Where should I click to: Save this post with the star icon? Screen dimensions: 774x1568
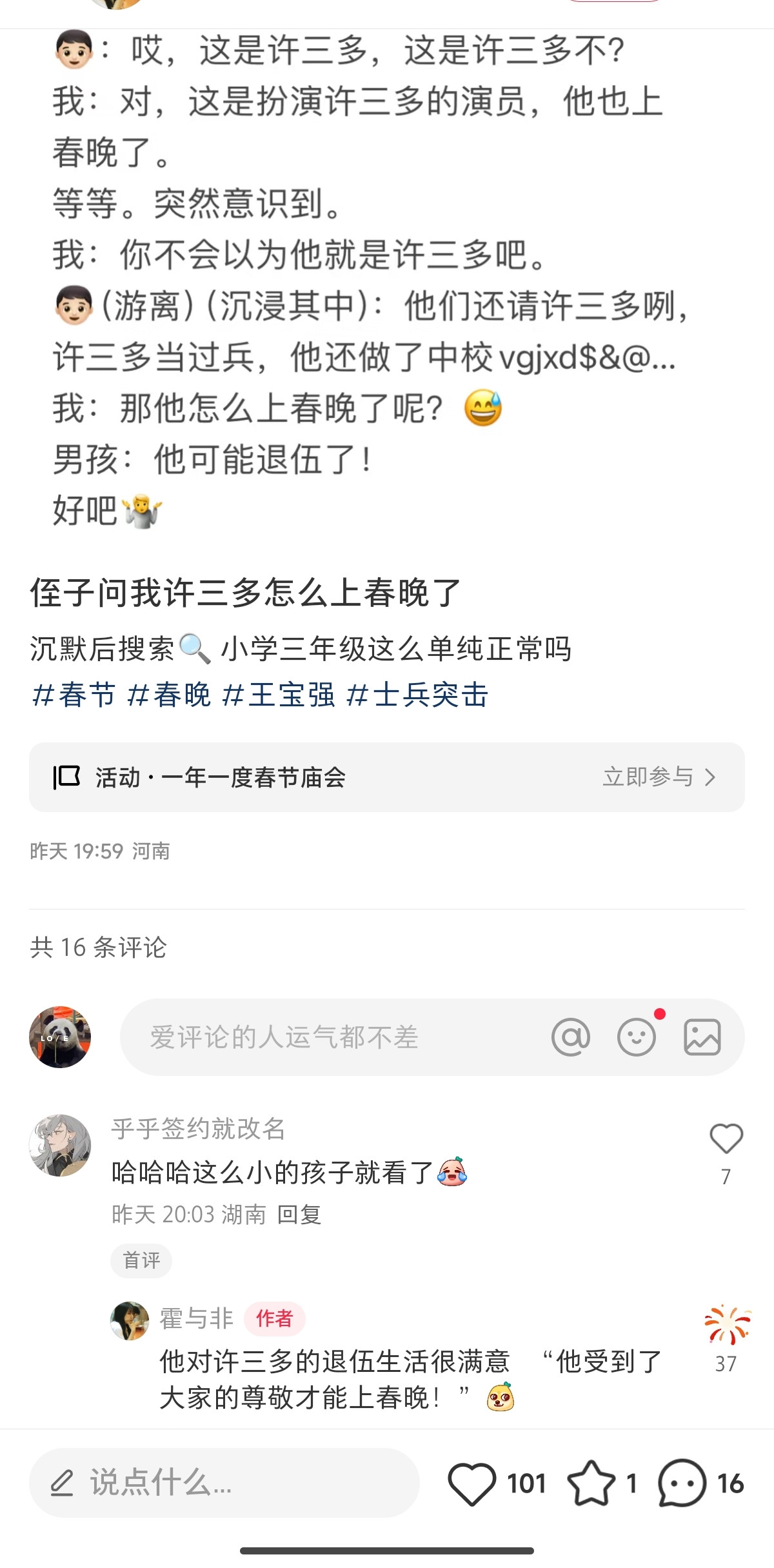point(591,1483)
